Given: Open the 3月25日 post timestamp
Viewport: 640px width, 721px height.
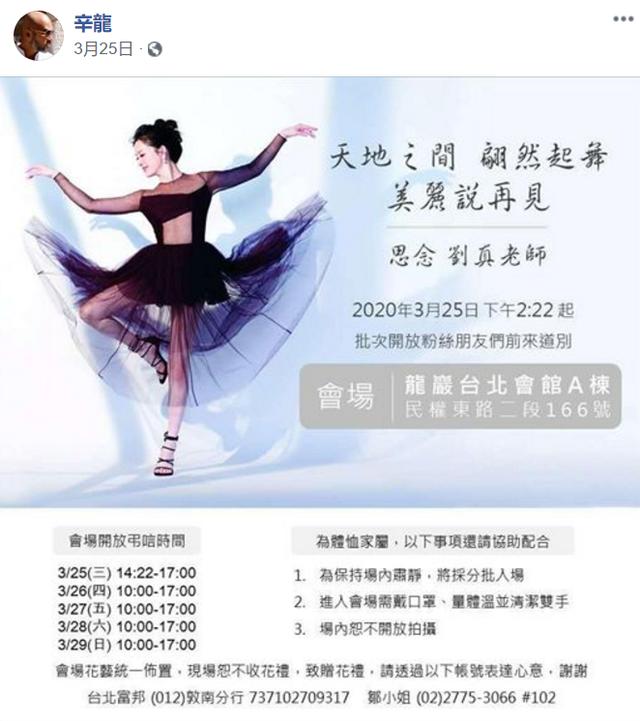Looking at the screenshot, I should (x=103, y=48).
